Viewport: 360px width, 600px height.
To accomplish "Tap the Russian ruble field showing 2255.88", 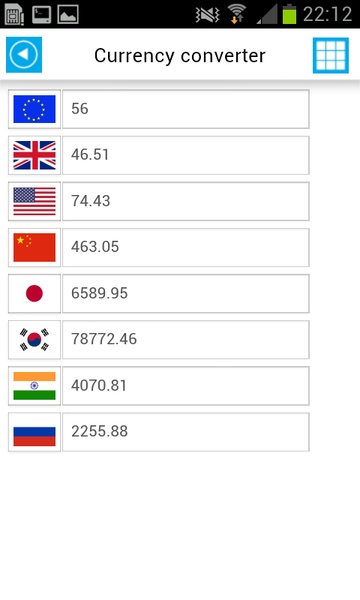I will pyautogui.click(x=186, y=432).
